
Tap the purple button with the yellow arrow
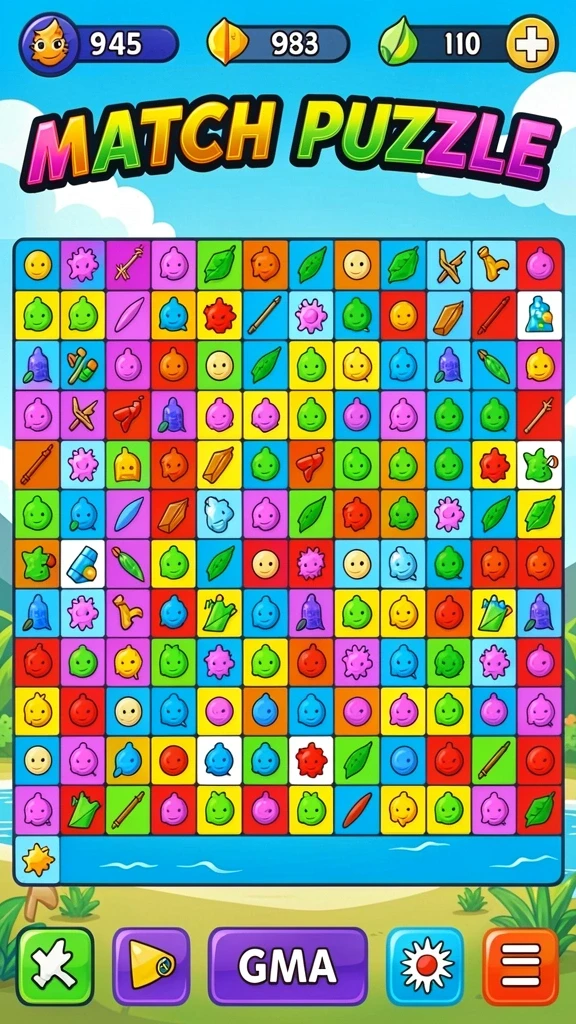[x=151, y=965]
